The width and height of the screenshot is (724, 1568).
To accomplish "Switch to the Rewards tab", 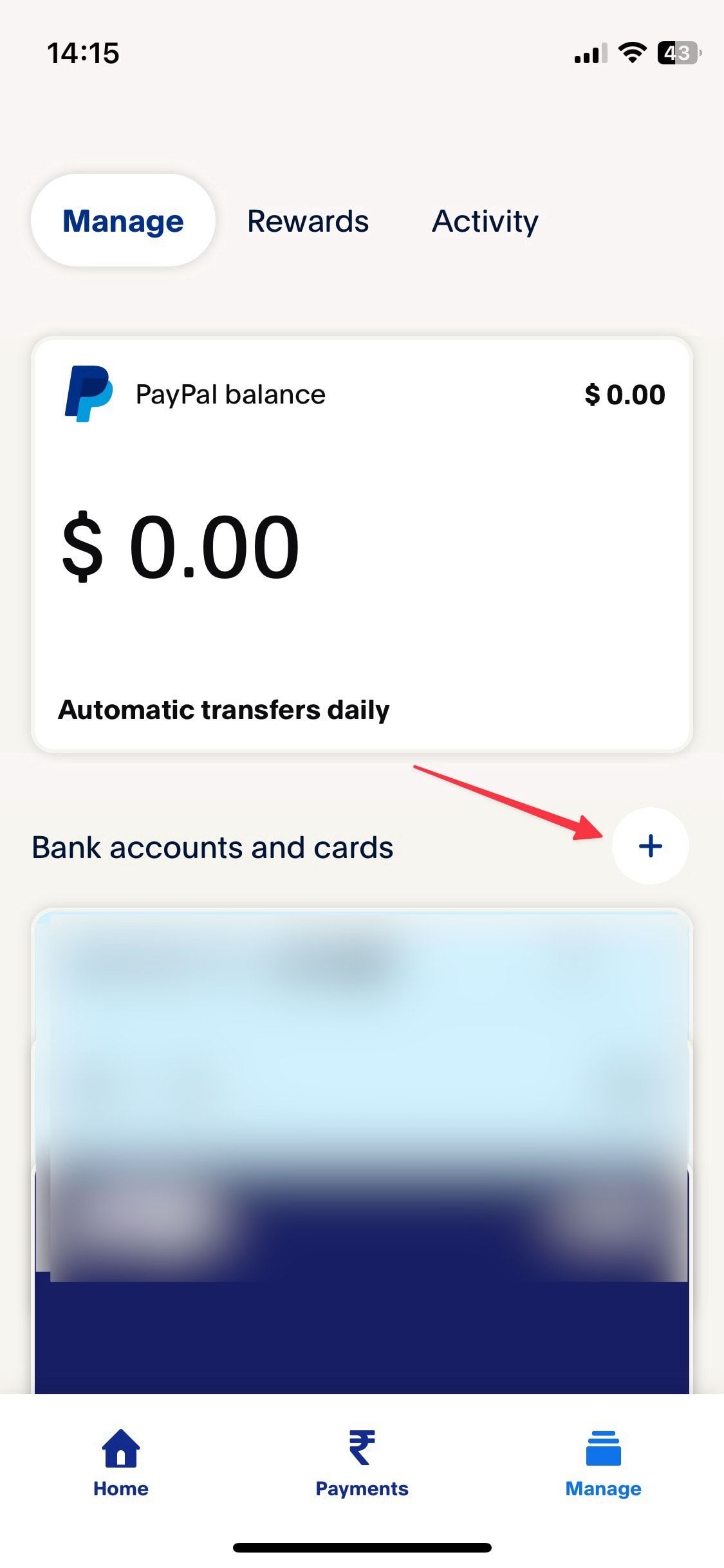I will (x=308, y=221).
